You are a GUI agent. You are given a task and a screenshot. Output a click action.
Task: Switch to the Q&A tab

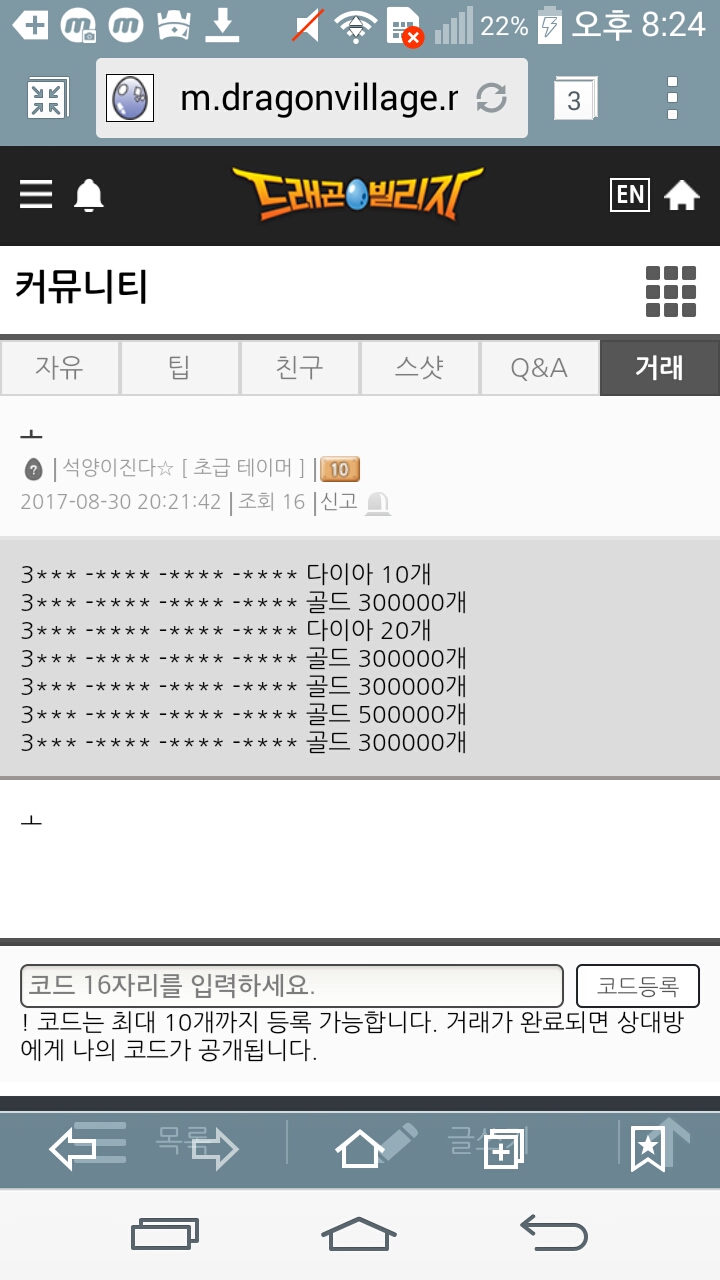539,368
